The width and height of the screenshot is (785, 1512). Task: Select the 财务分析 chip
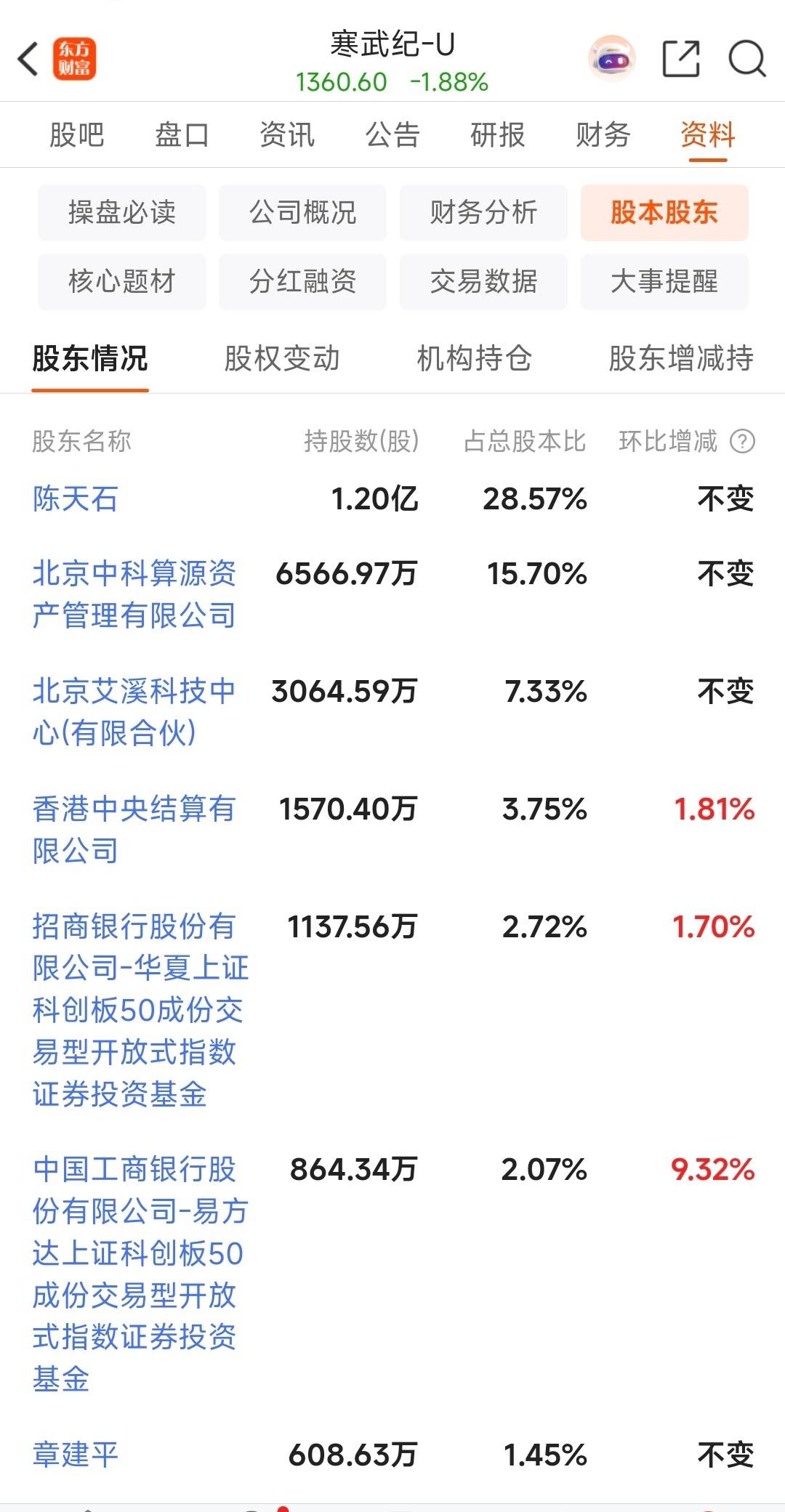[483, 212]
